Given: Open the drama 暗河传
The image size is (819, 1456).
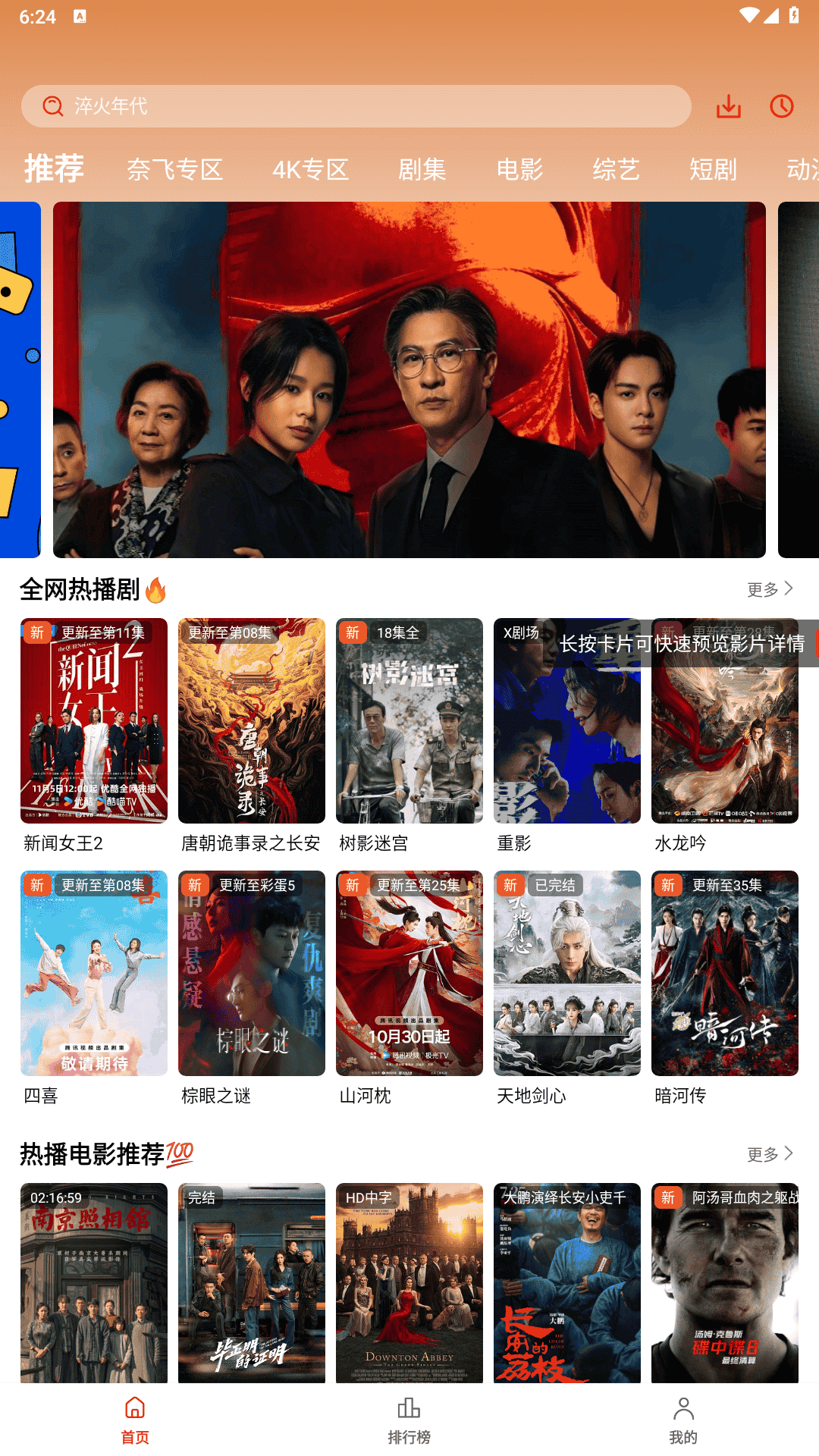Looking at the screenshot, I should point(725,973).
